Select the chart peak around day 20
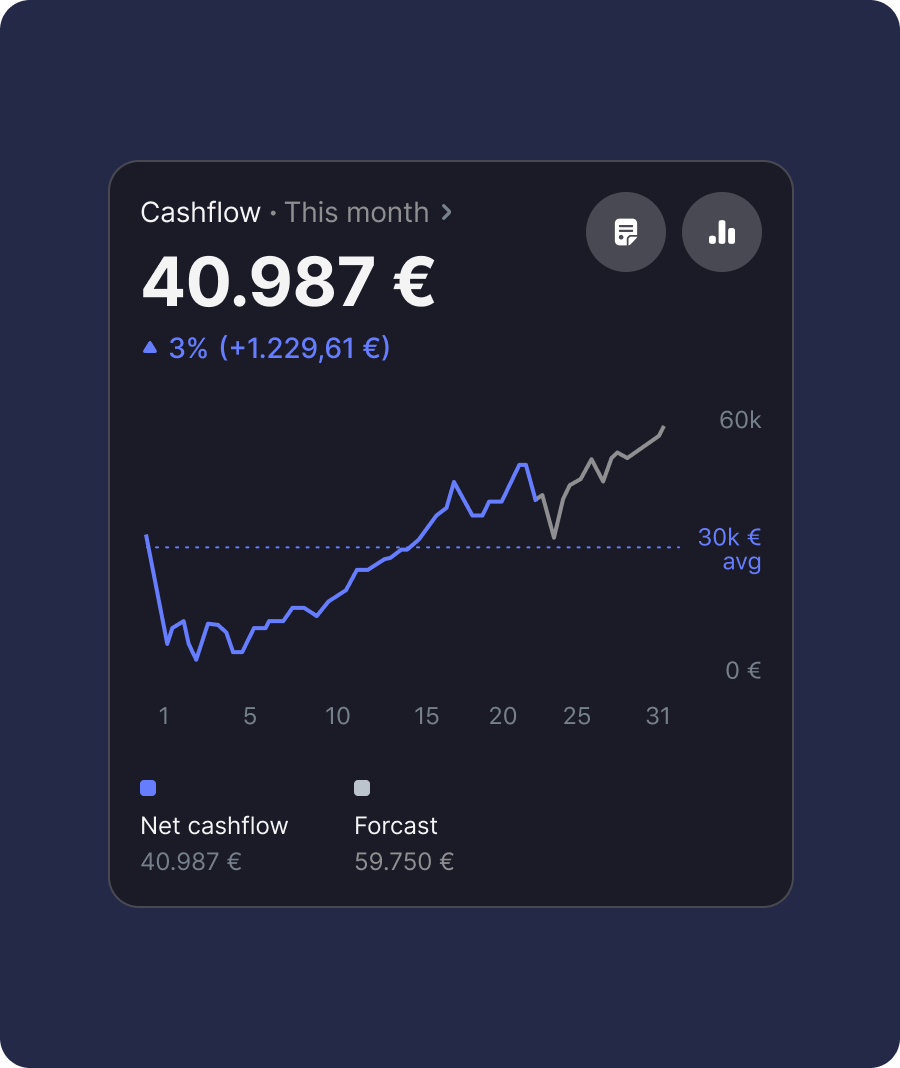The image size is (900, 1068). (x=521, y=464)
